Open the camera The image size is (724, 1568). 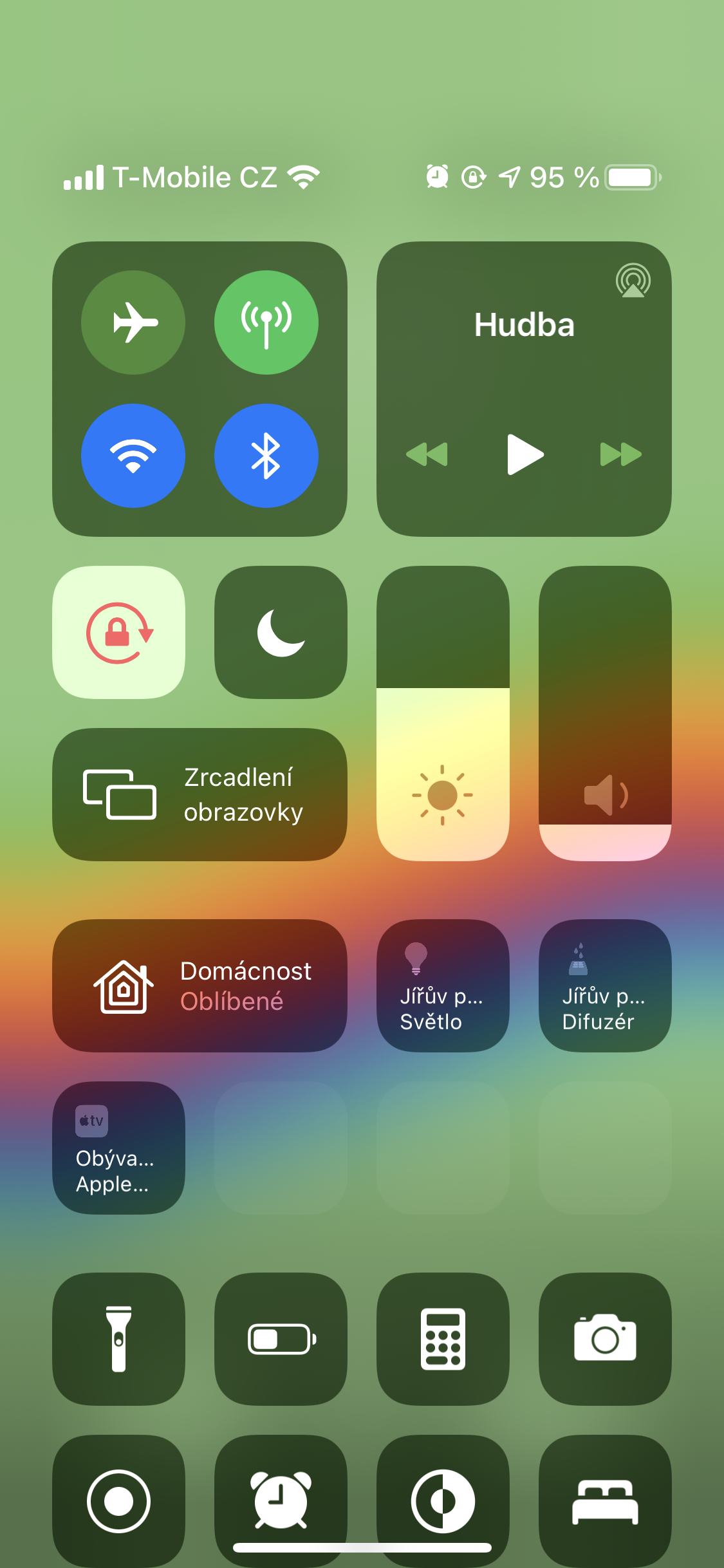(605, 1339)
